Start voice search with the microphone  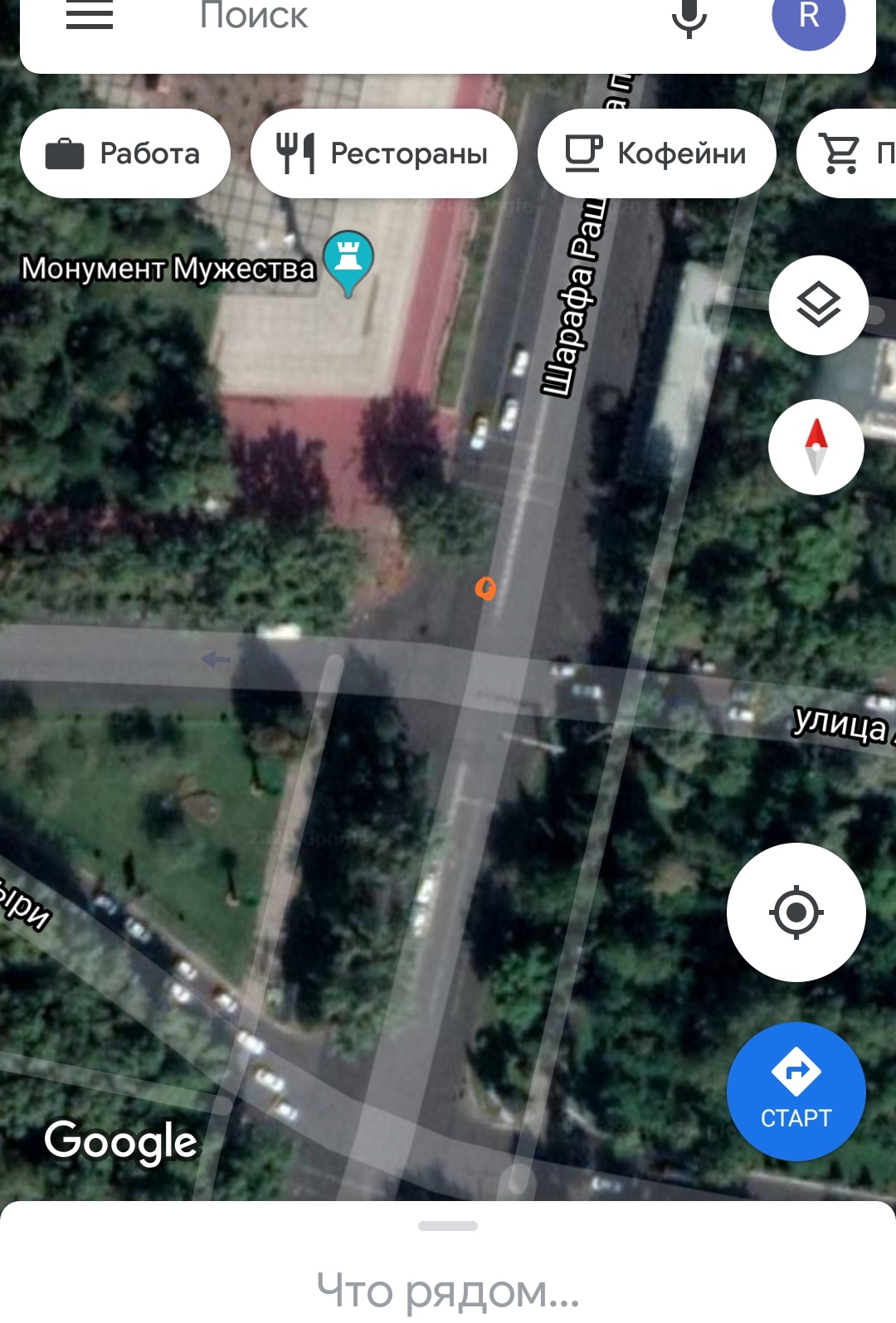coord(689,18)
